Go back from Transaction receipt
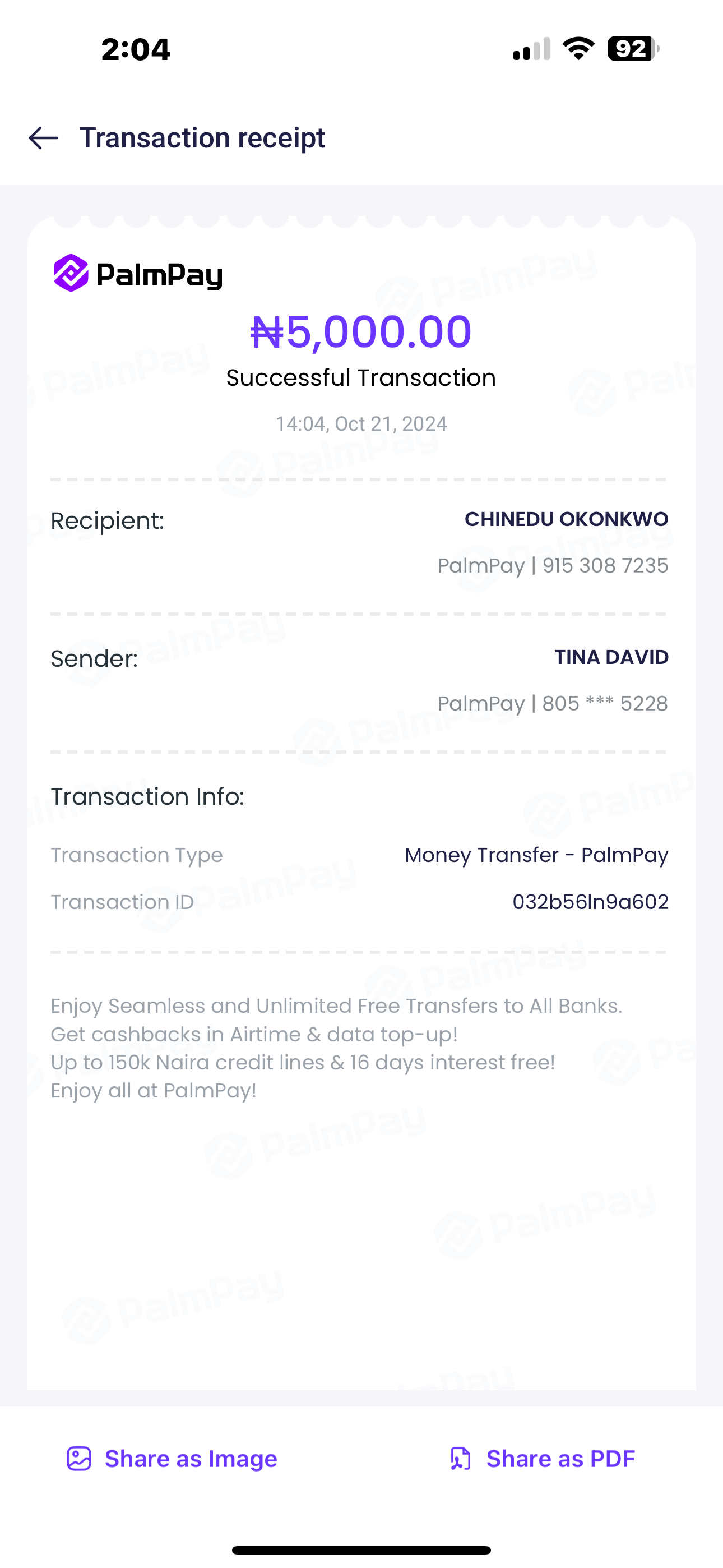 pos(44,138)
